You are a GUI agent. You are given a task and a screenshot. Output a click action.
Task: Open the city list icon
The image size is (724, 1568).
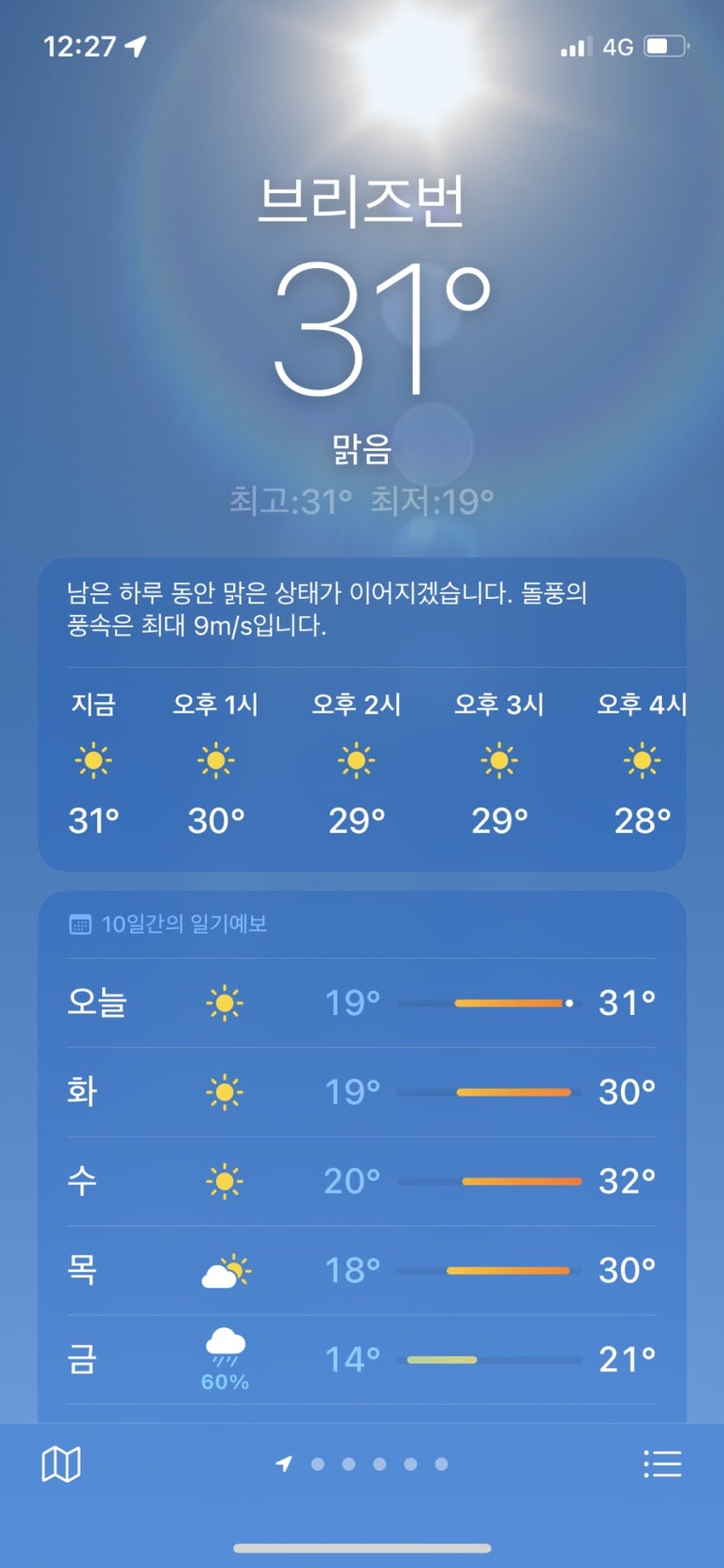click(662, 1463)
